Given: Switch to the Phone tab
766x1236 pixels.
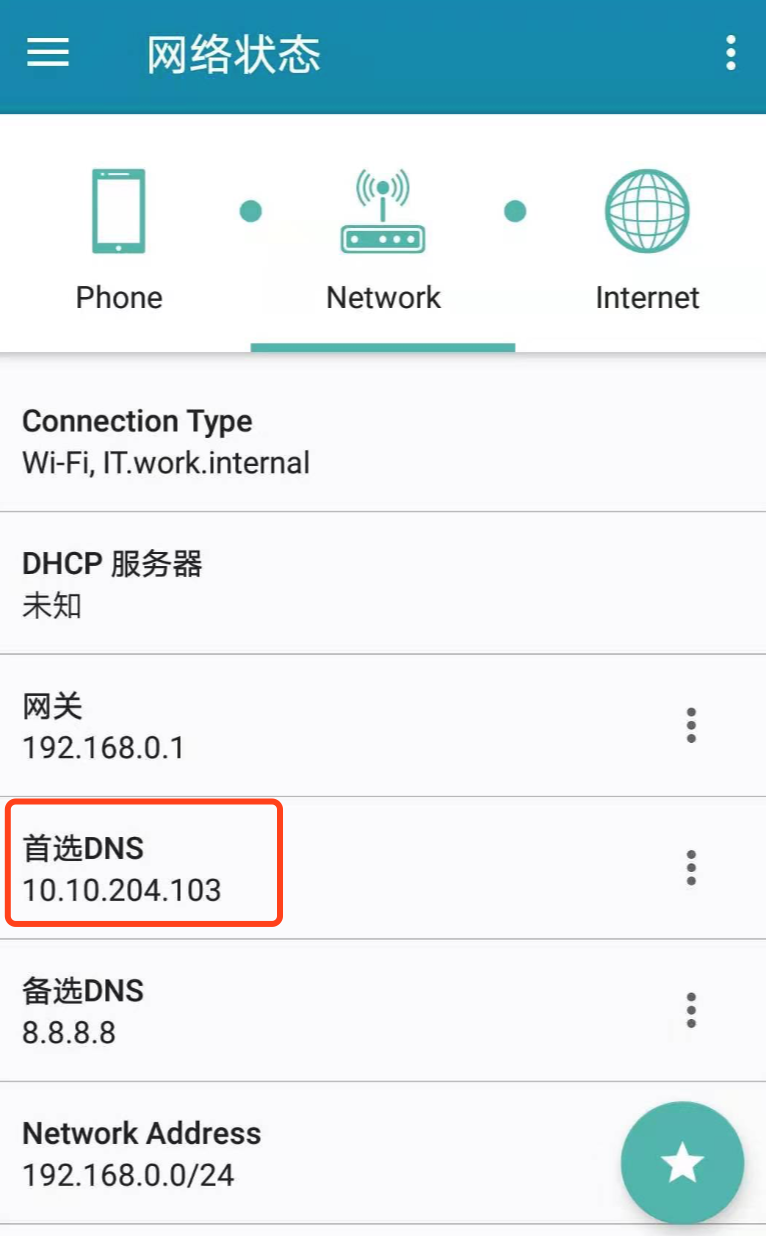Looking at the screenshot, I should pos(119,241).
